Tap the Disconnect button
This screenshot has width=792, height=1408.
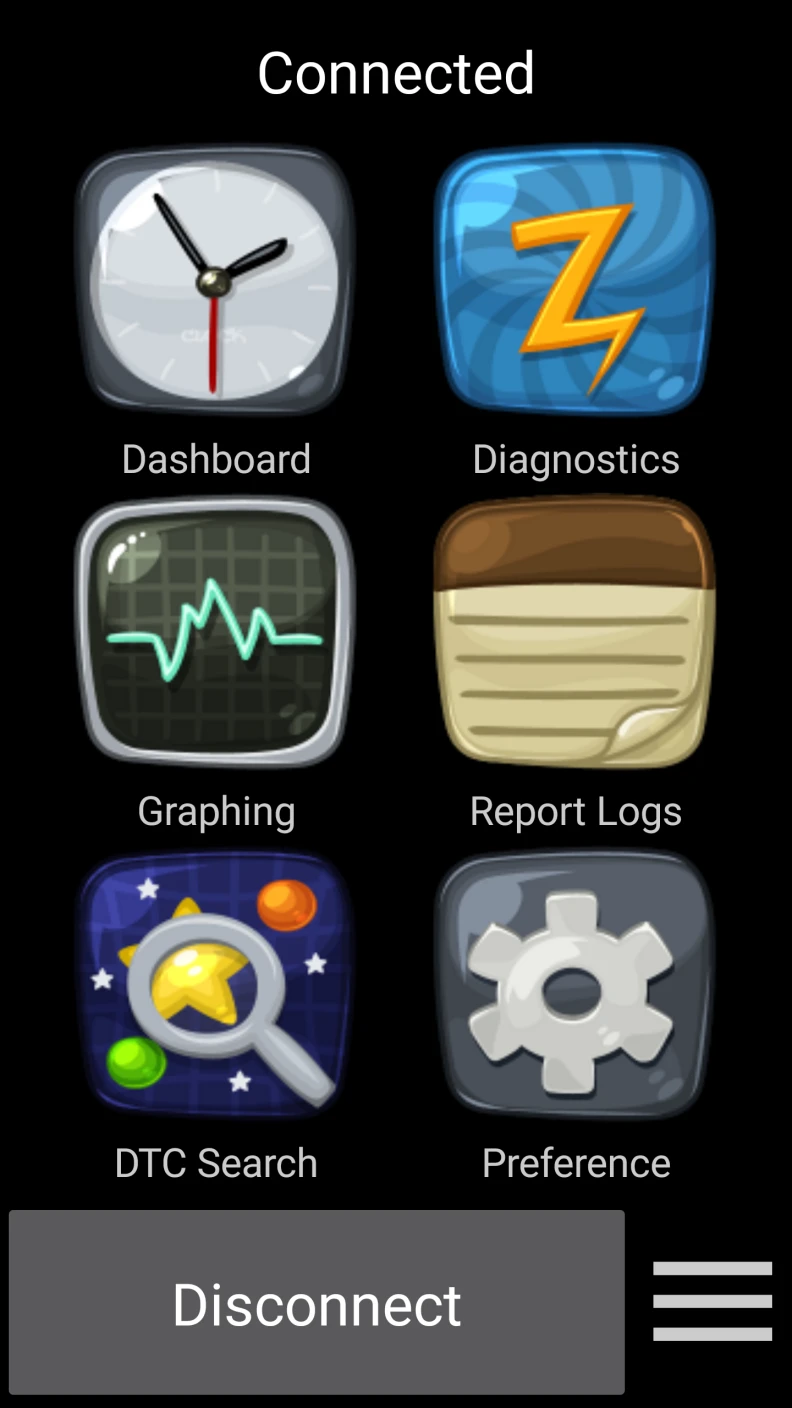(x=317, y=1303)
